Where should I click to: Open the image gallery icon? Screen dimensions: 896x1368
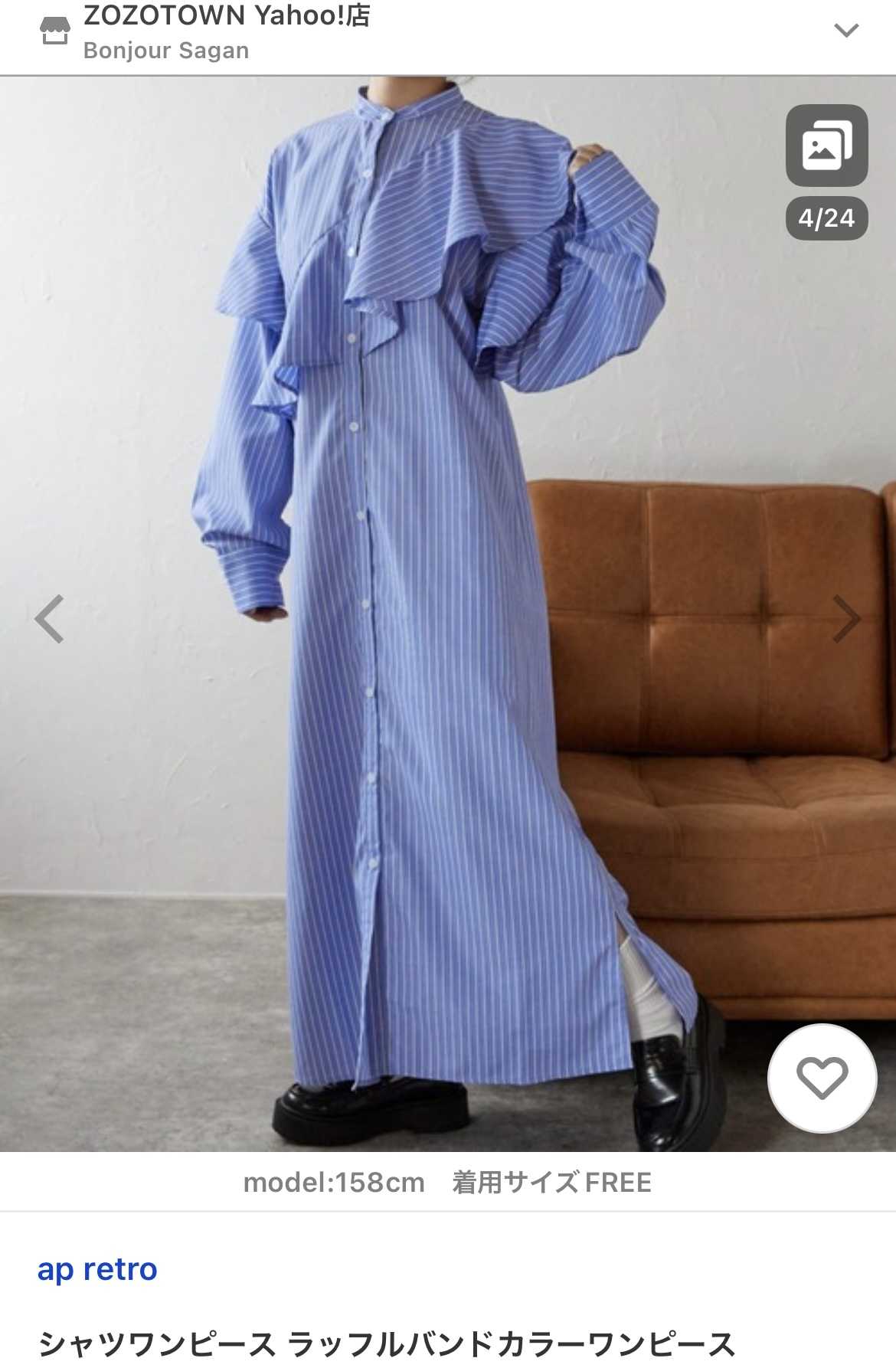pyautogui.click(x=826, y=146)
